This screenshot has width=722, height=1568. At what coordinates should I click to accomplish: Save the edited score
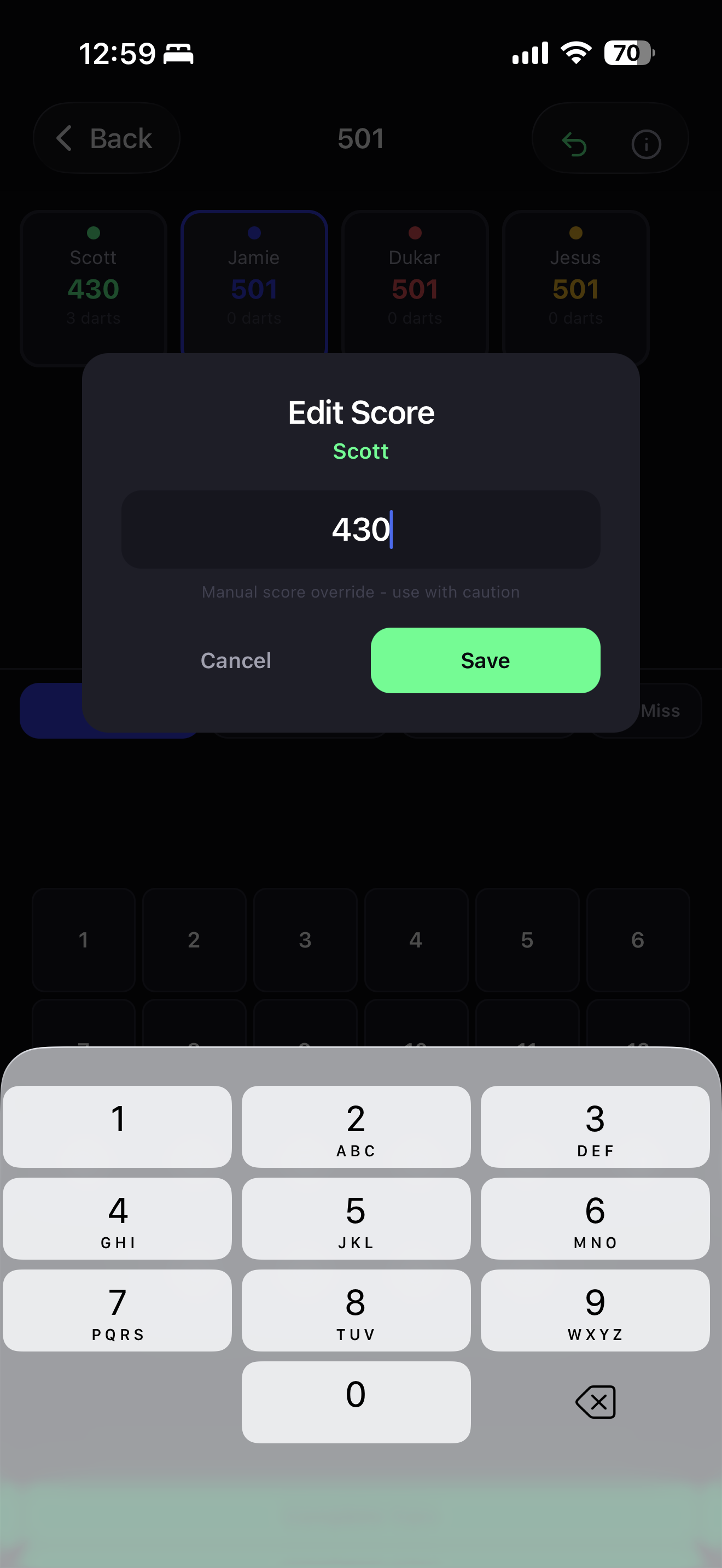[x=485, y=660]
